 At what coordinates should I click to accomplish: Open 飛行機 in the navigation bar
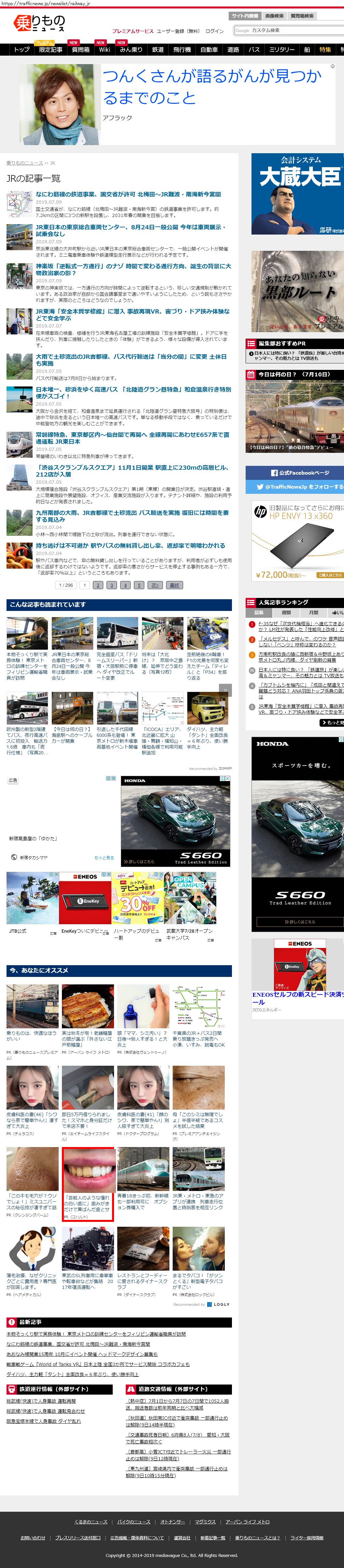pos(182,50)
